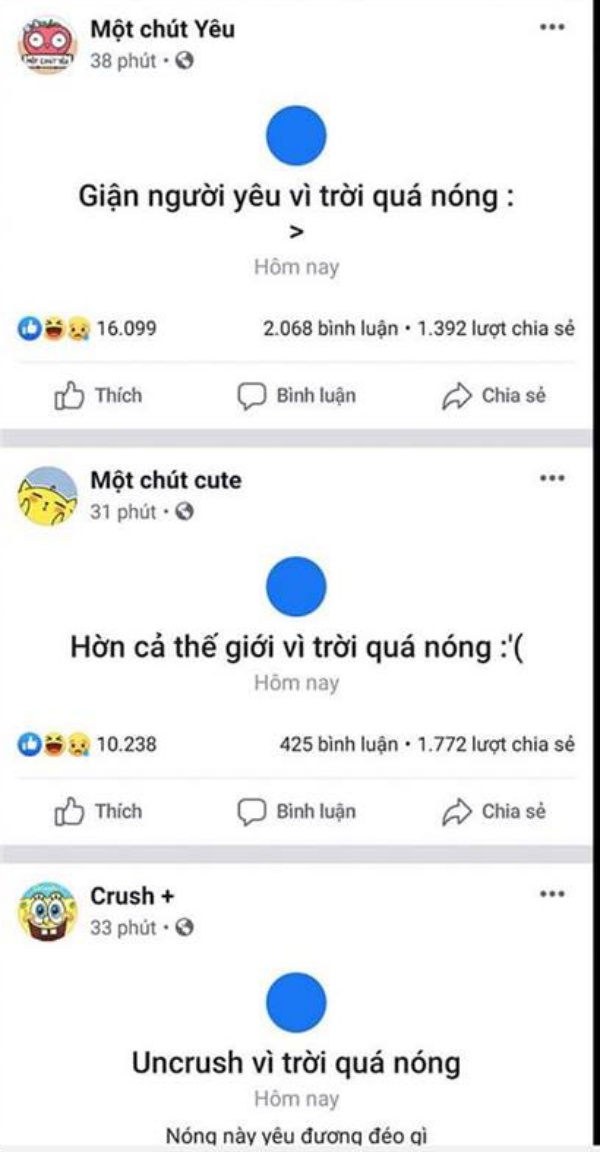Viewport: 600px width, 1152px height.
Task: Open the overflow menu on Crush + post
Action: pyautogui.click(x=552, y=894)
